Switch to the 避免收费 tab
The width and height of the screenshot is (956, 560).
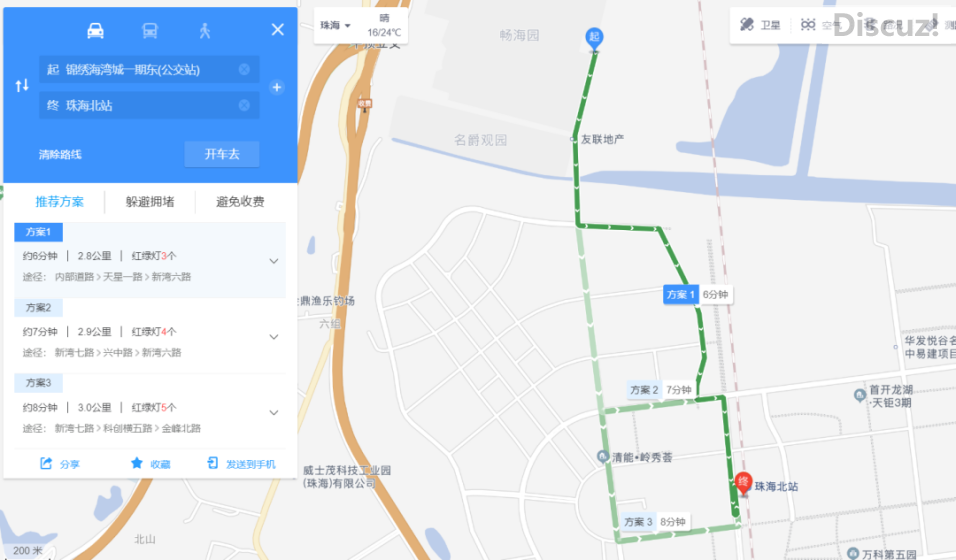pos(240,202)
